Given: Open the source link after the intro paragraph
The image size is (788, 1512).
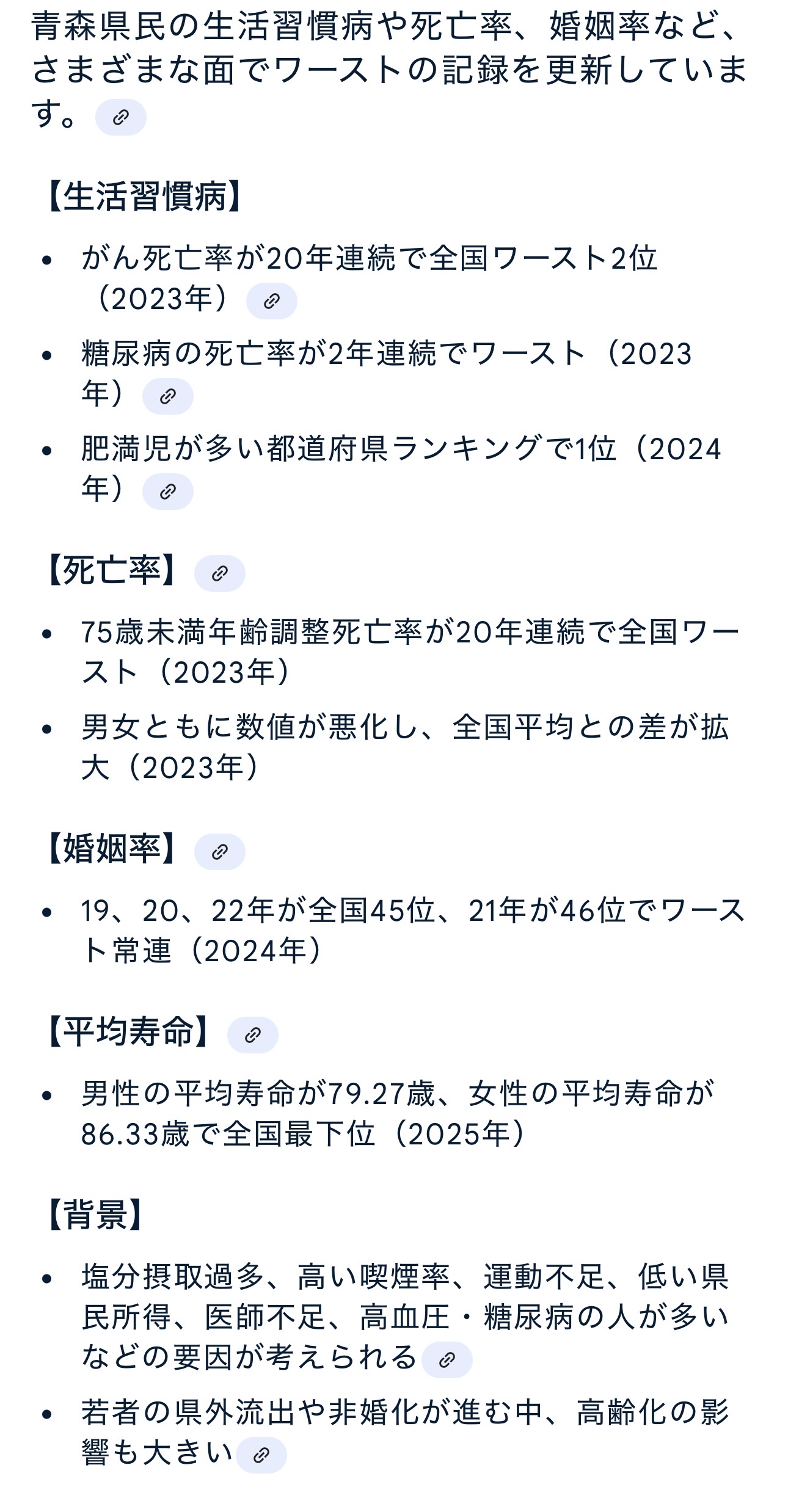Looking at the screenshot, I should pyautogui.click(x=121, y=117).
